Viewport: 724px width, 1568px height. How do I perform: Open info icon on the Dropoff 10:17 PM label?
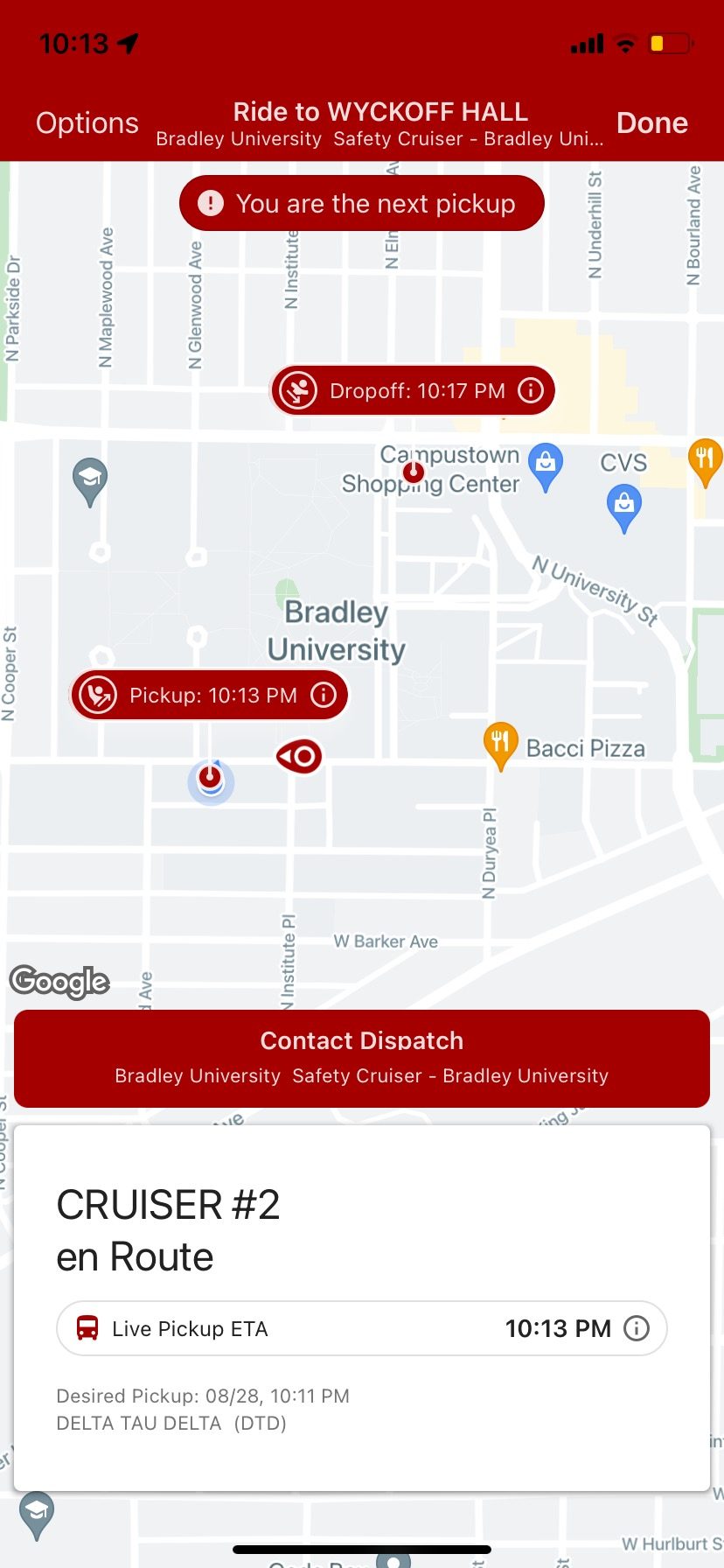pos(531,390)
